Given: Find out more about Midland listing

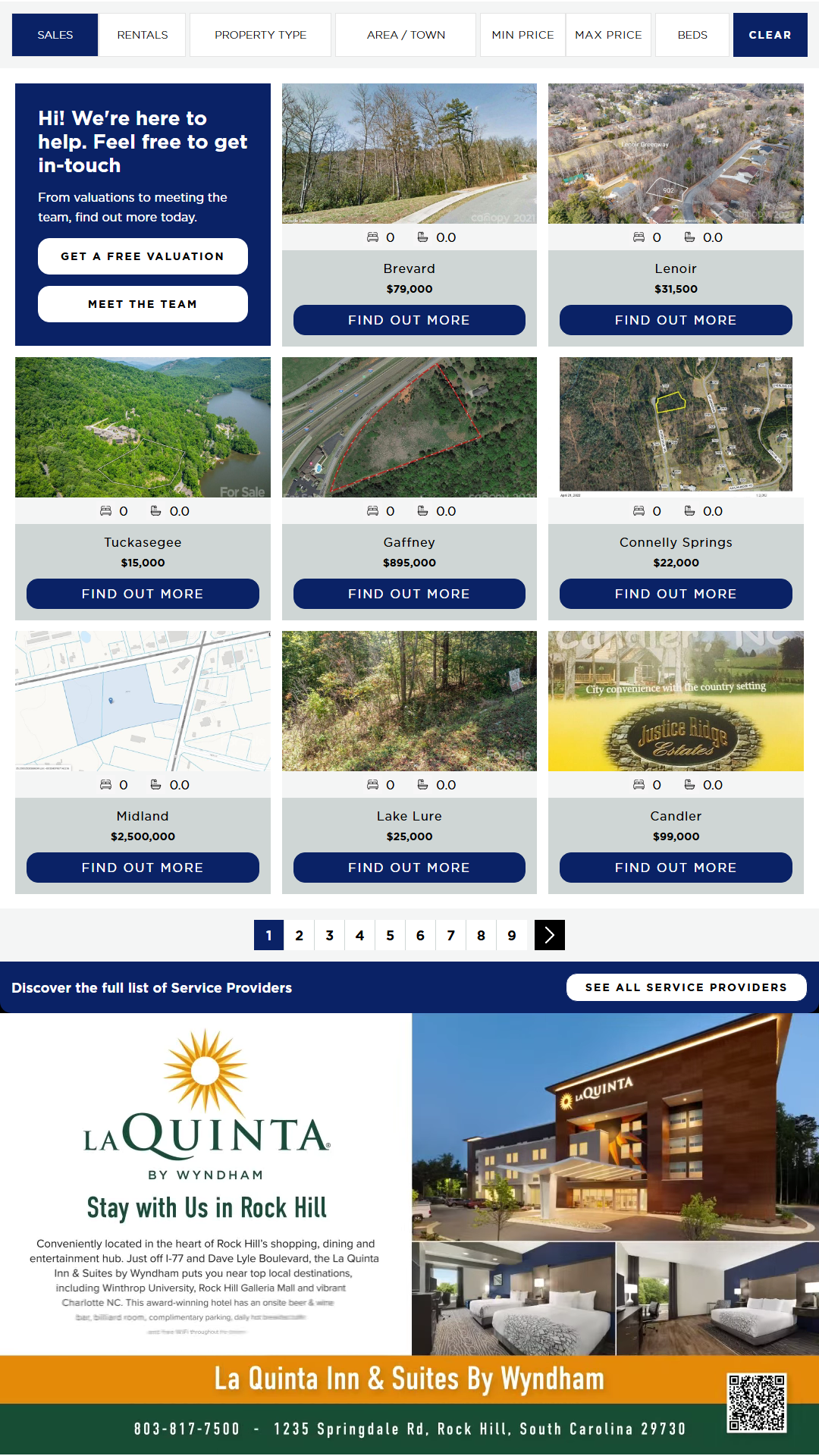Looking at the screenshot, I should tap(143, 868).
